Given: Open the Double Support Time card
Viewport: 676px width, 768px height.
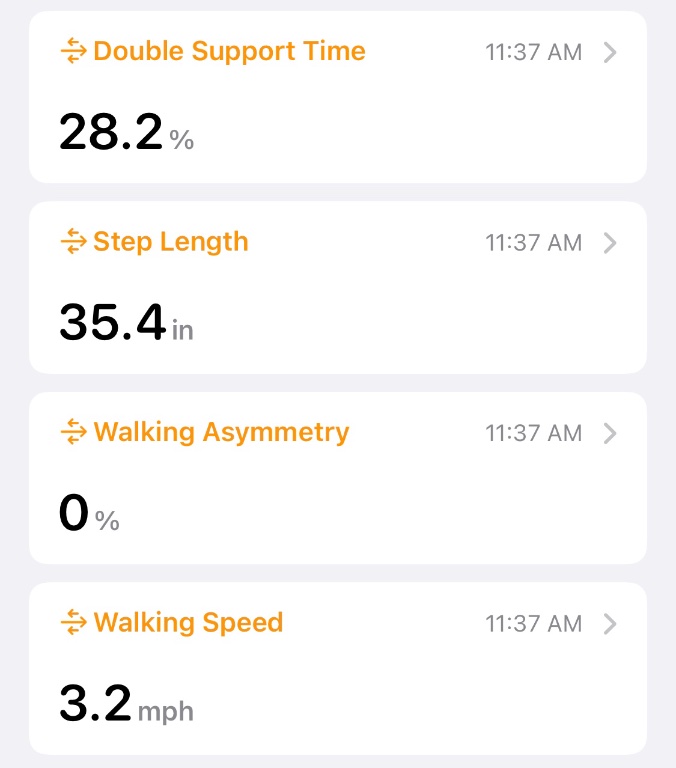Looking at the screenshot, I should coord(338,97).
